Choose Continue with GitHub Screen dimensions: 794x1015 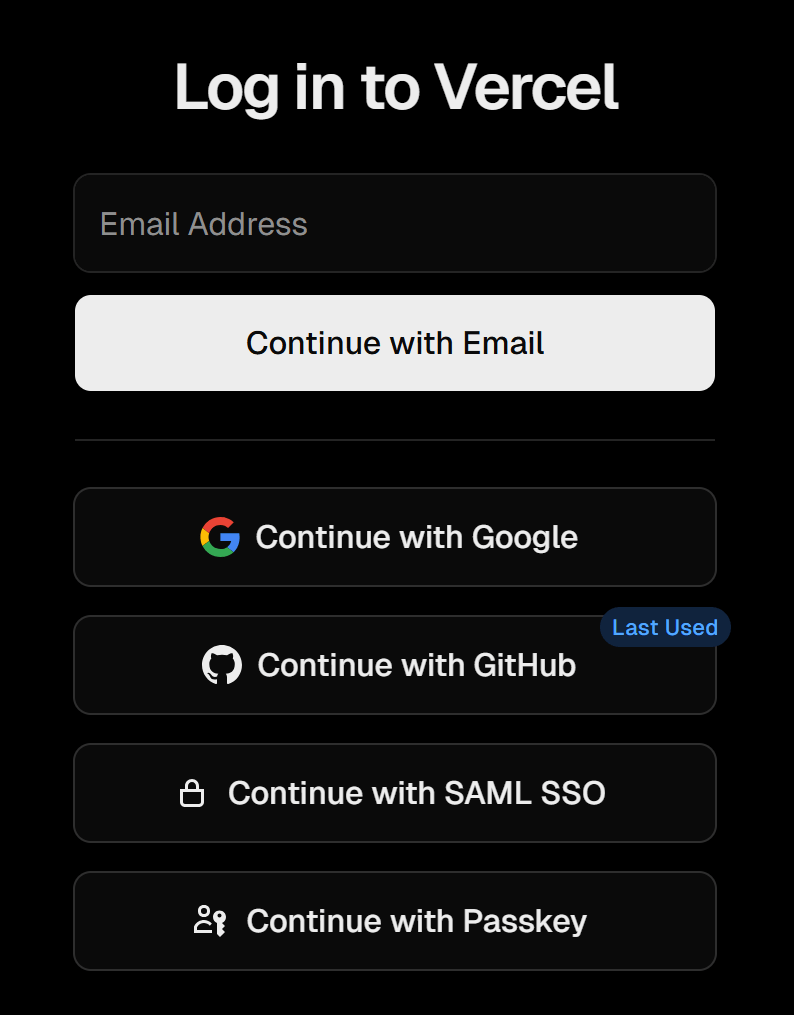(x=394, y=665)
